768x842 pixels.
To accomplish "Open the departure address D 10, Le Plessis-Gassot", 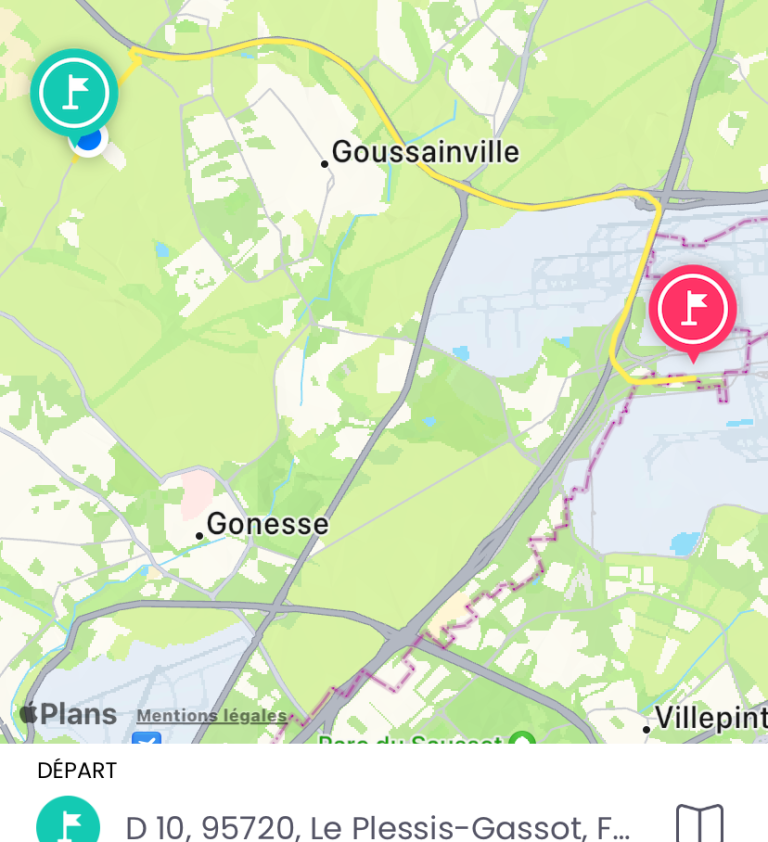I will (377, 827).
